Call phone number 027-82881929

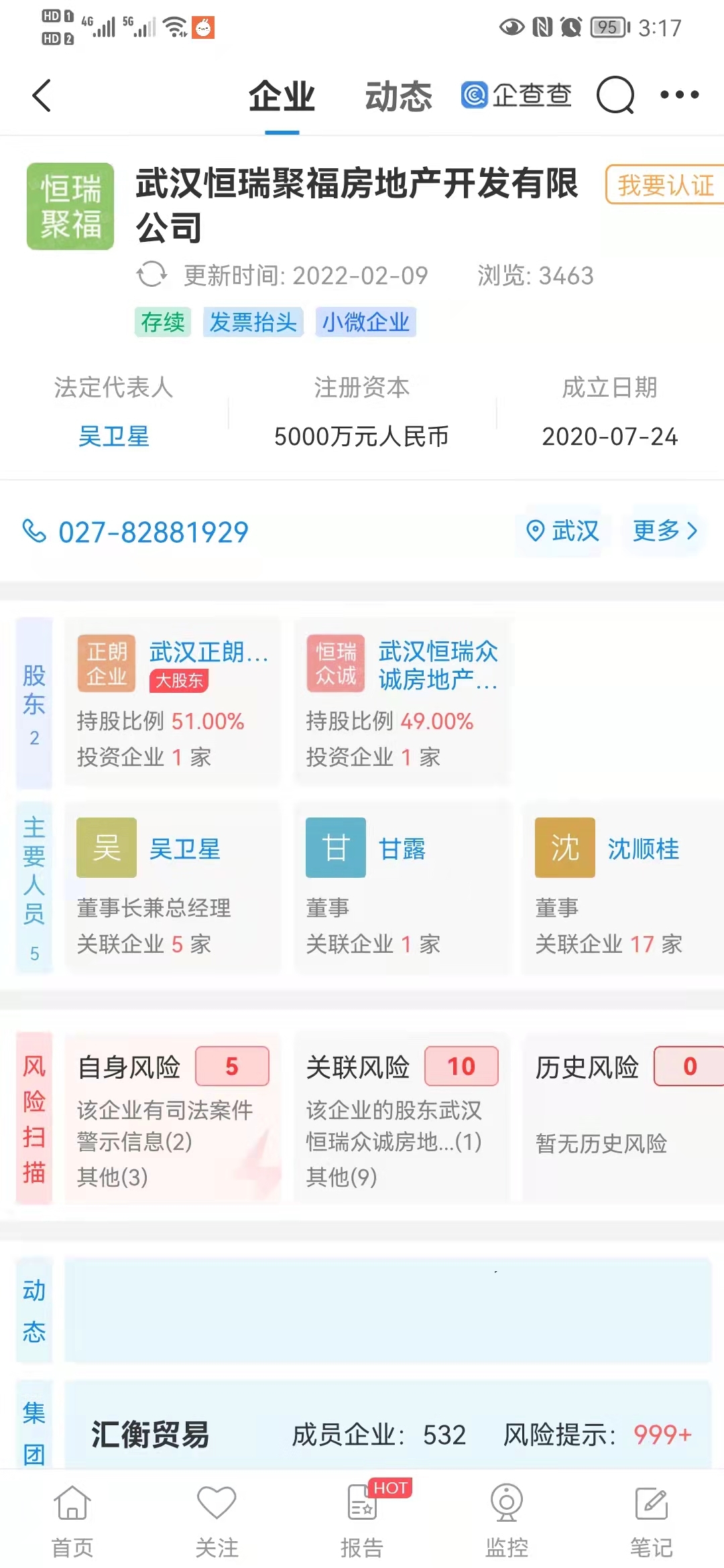point(153,532)
